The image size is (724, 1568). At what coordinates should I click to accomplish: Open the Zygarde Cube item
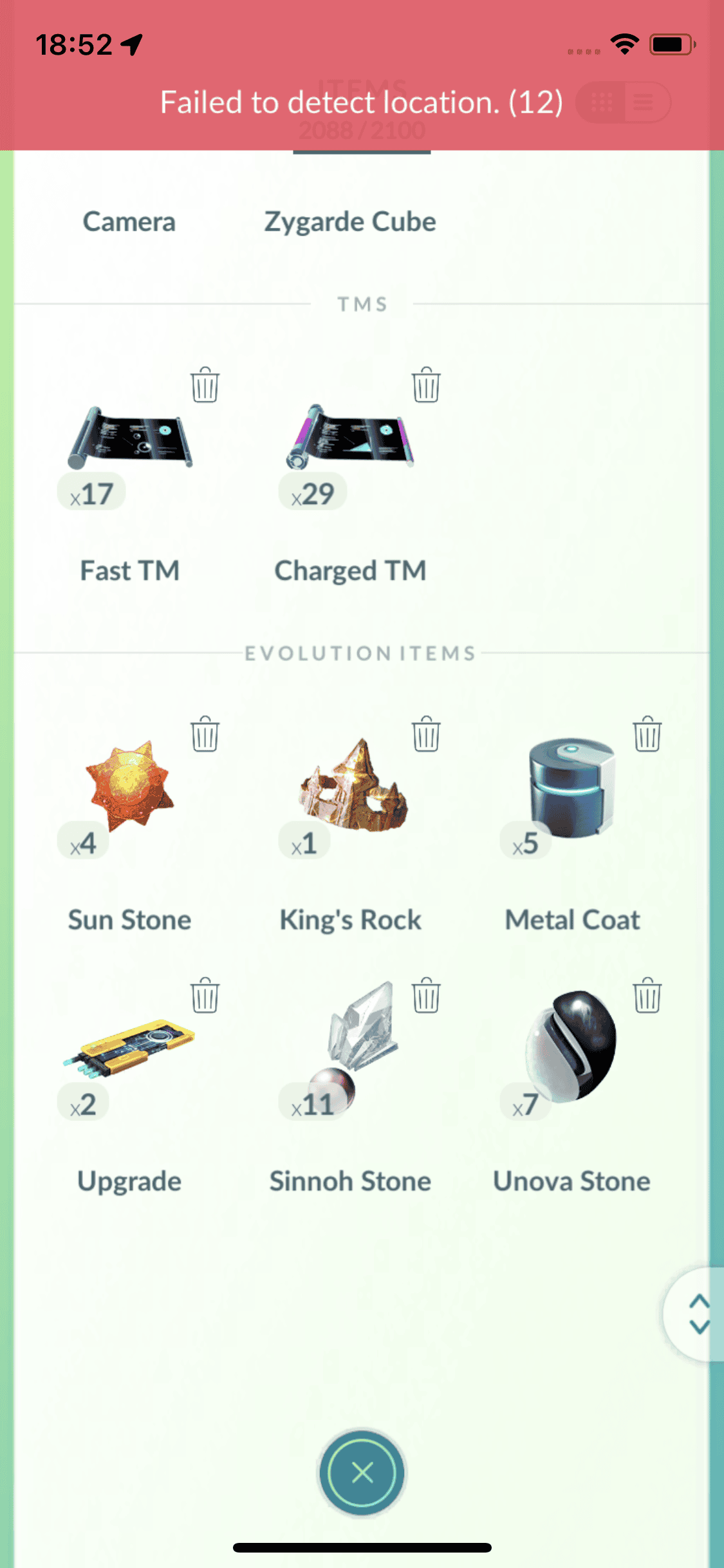(350, 222)
